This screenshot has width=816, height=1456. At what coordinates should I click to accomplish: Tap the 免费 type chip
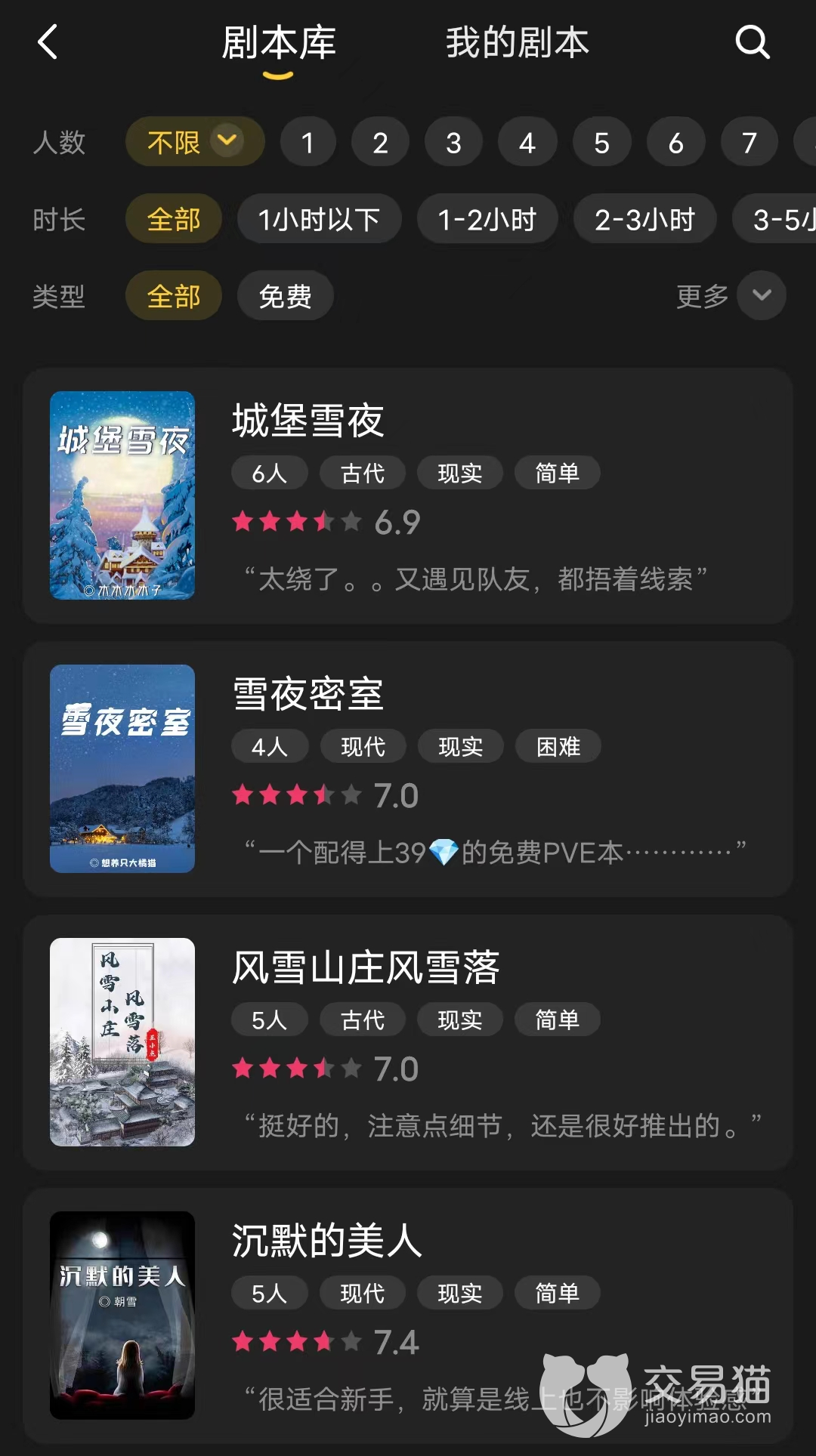(x=286, y=296)
